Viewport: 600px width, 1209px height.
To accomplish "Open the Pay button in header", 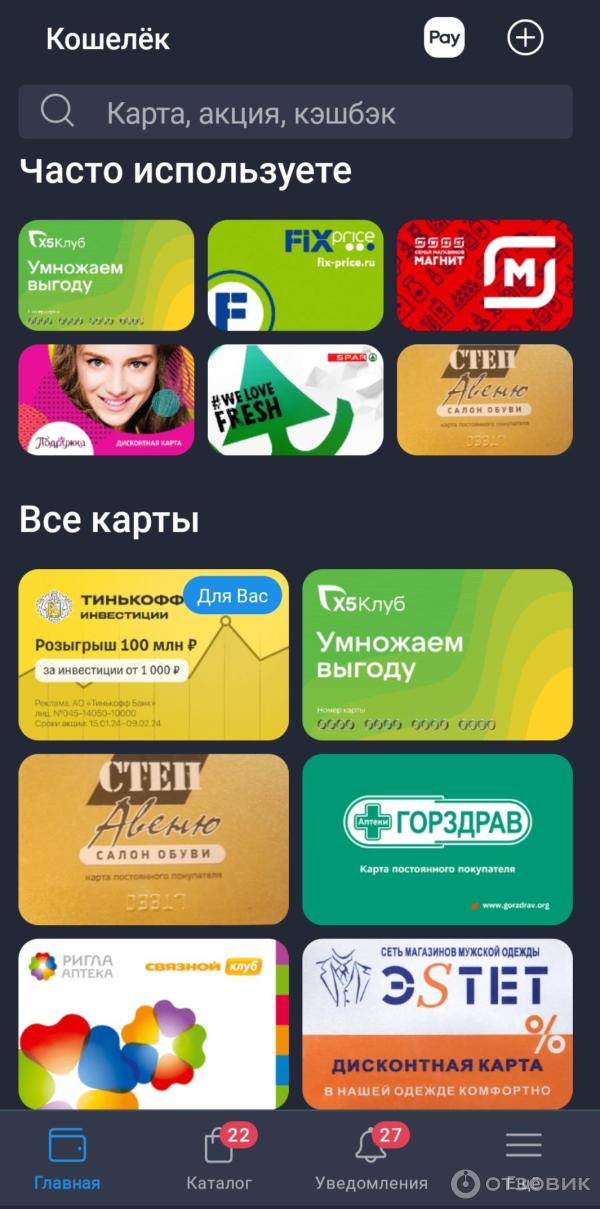I will 444,38.
